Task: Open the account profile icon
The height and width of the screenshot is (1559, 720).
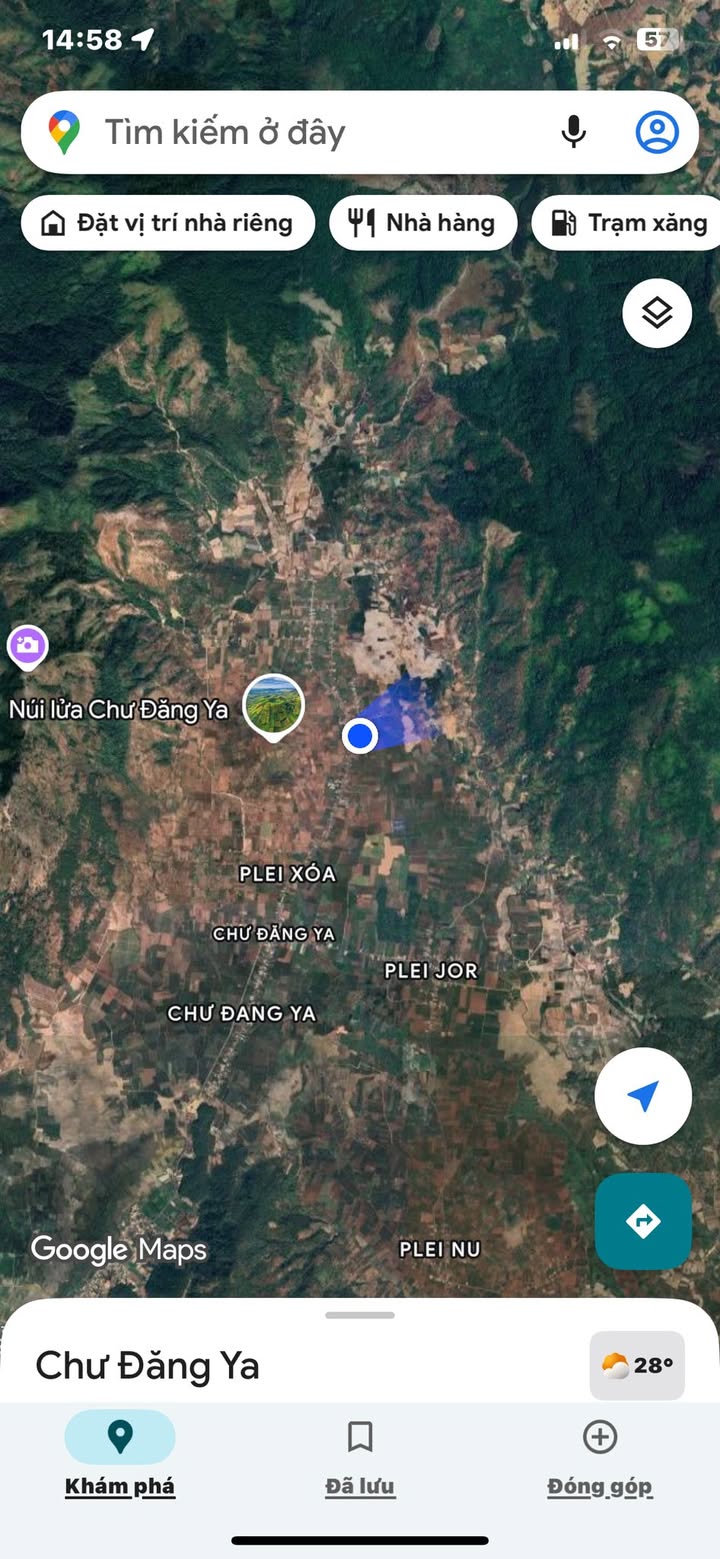Action: (657, 132)
